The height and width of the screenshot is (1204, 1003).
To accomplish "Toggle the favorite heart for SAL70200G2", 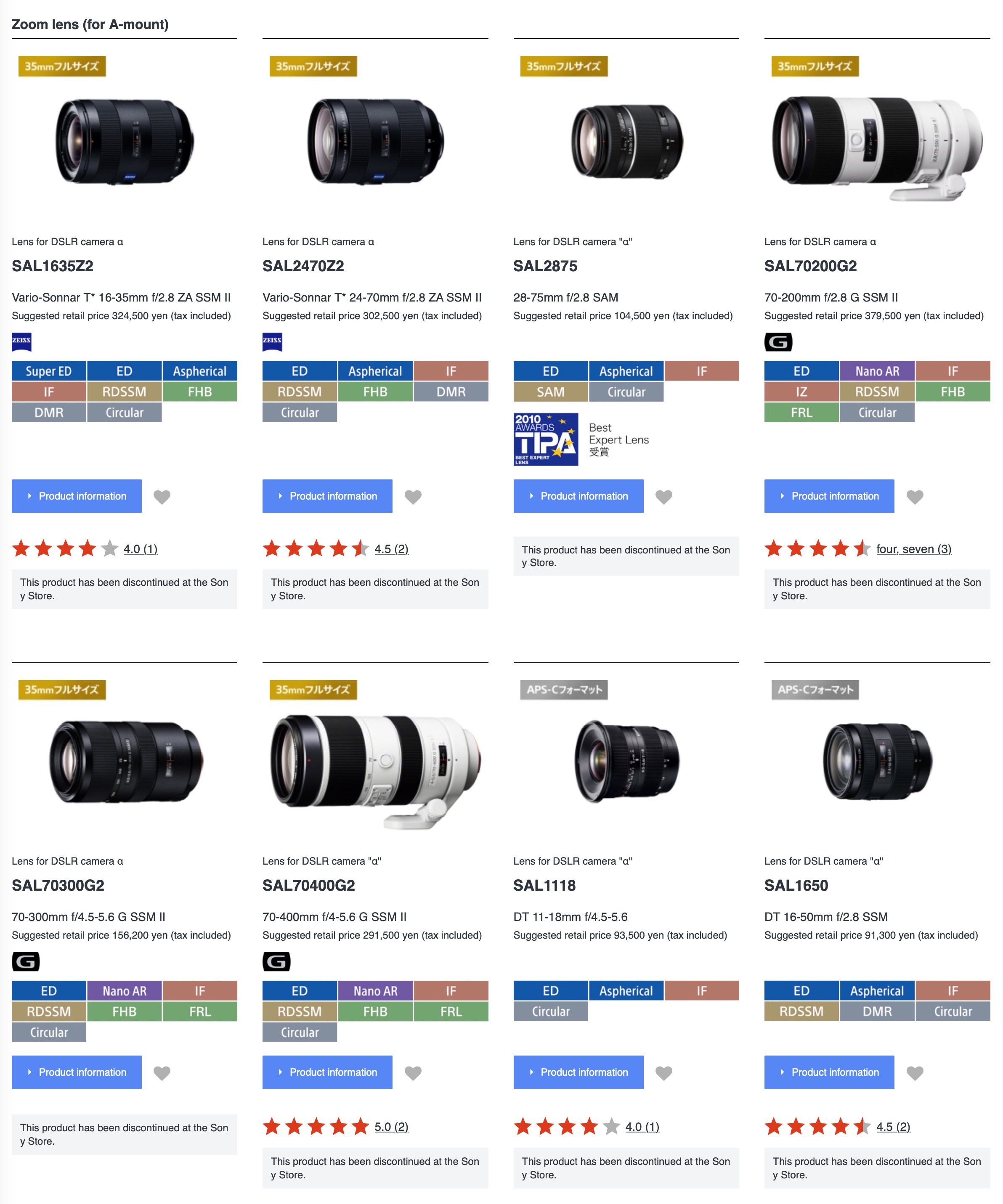I will (x=915, y=497).
